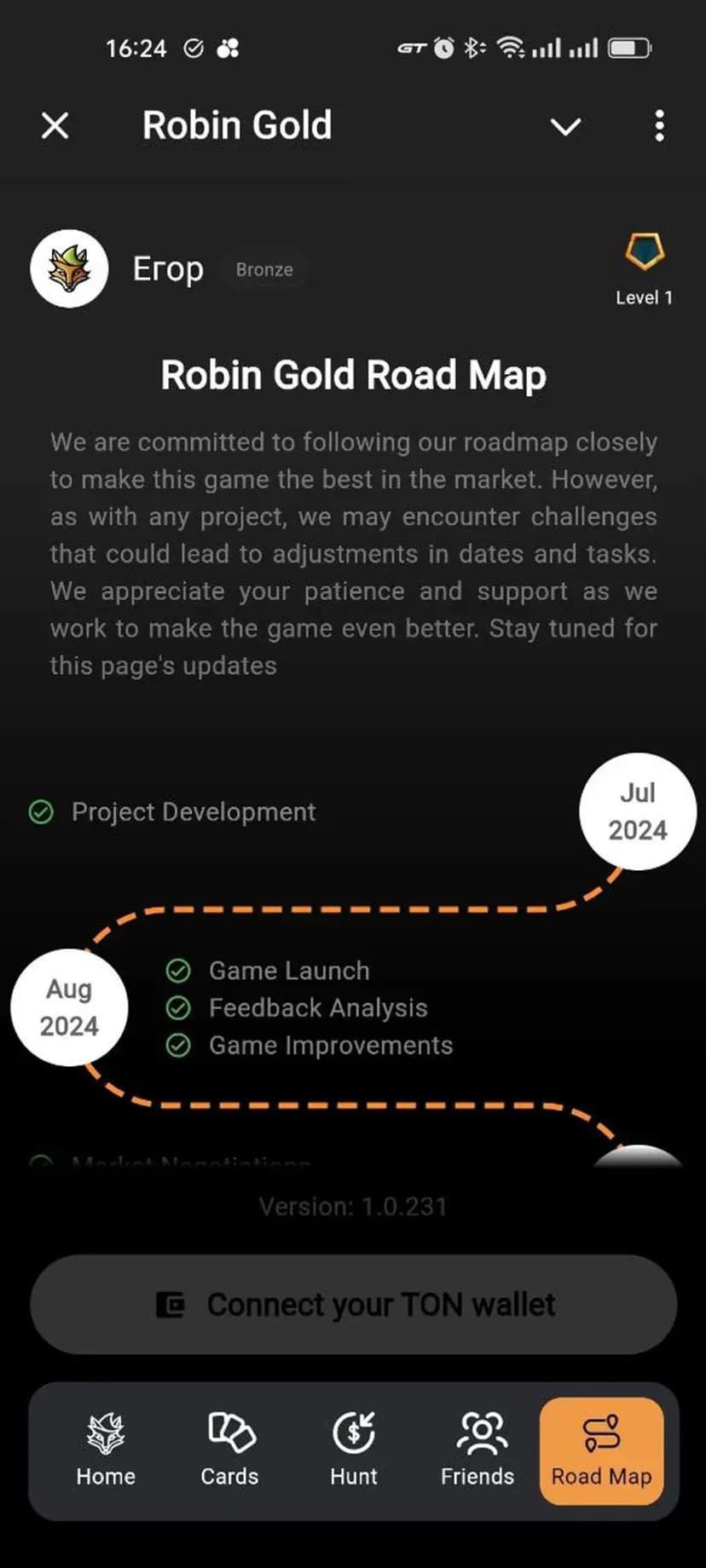Open the fox profile avatar

point(69,268)
